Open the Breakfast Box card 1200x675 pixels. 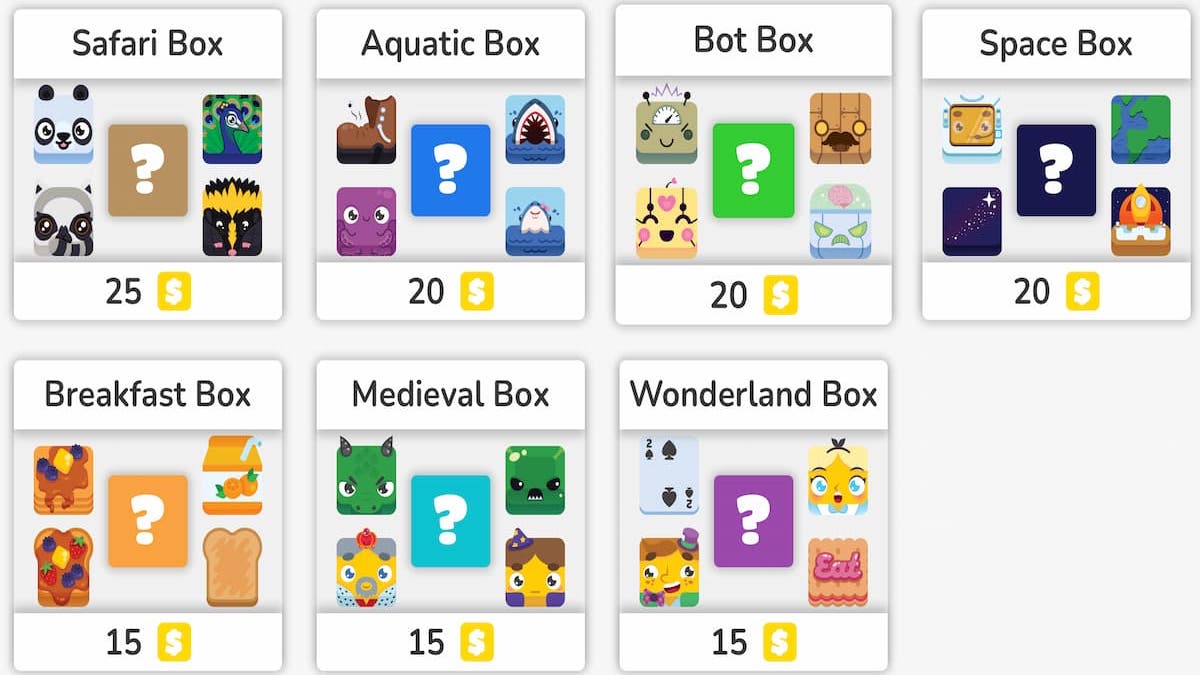(x=147, y=520)
